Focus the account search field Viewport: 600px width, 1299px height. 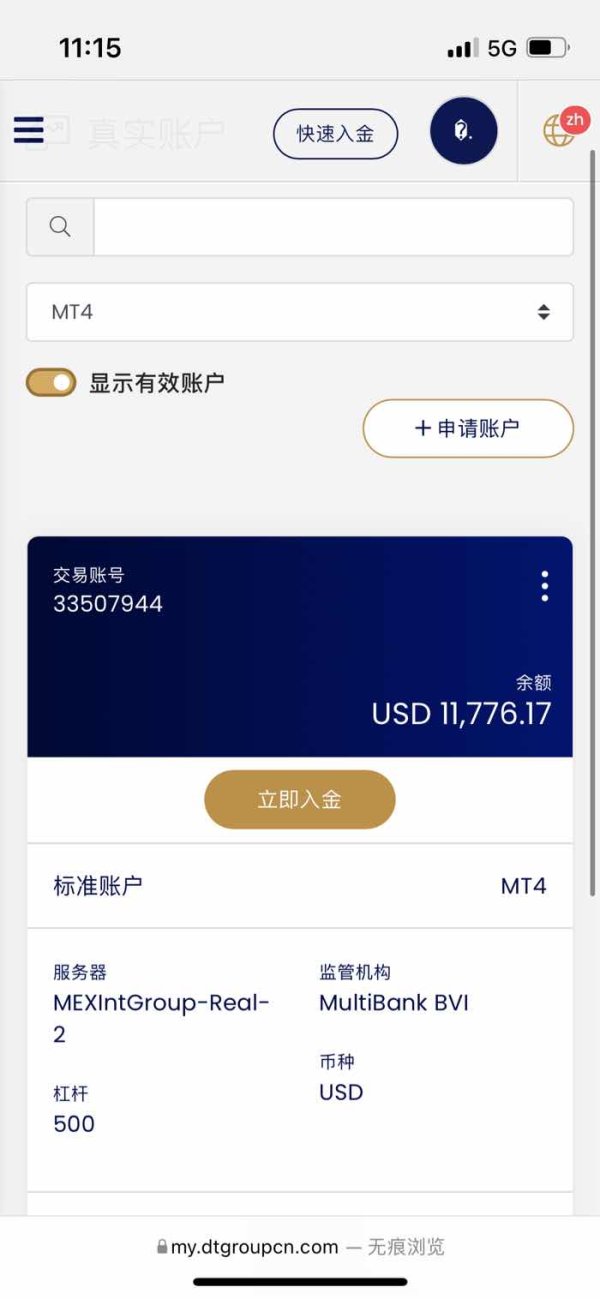pyautogui.click(x=333, y=227)
